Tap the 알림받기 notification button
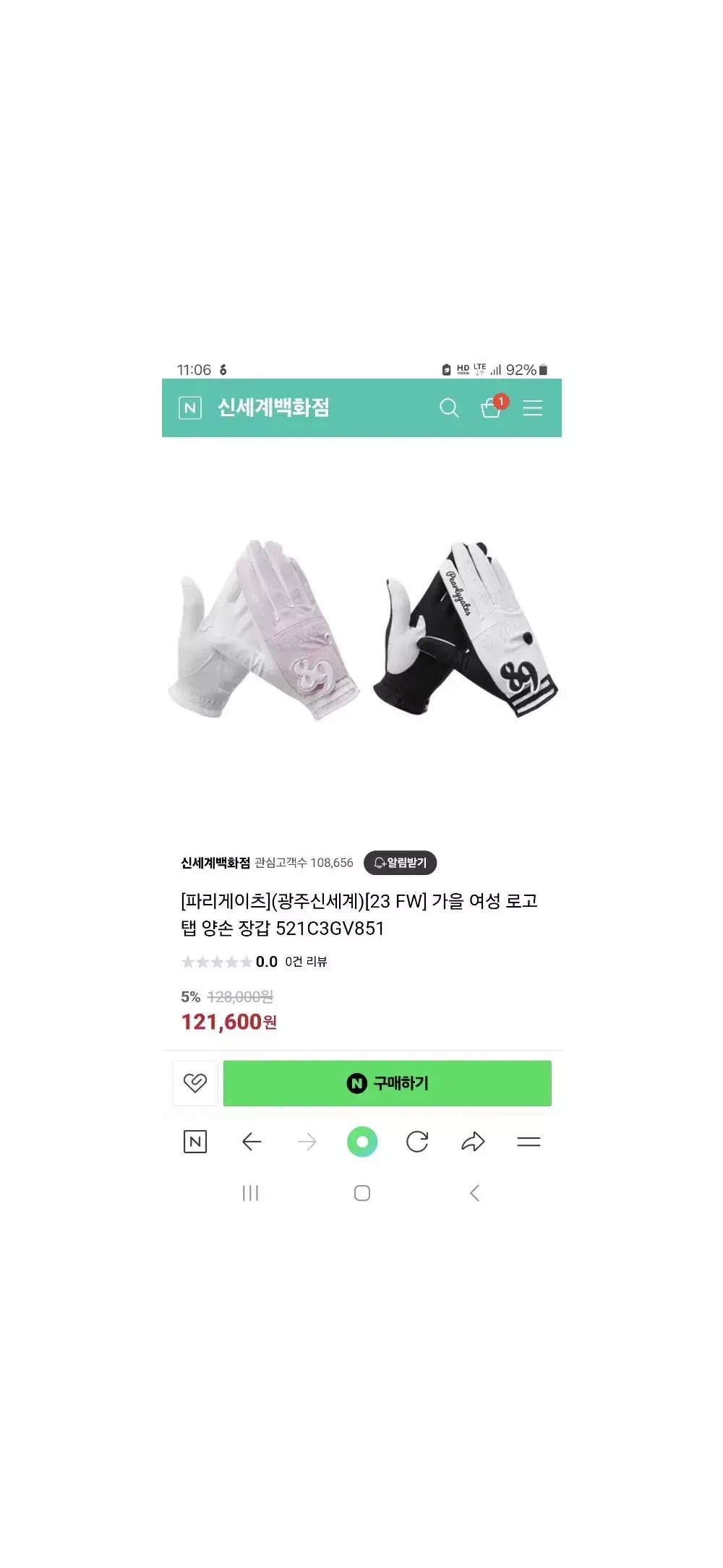 400,863
